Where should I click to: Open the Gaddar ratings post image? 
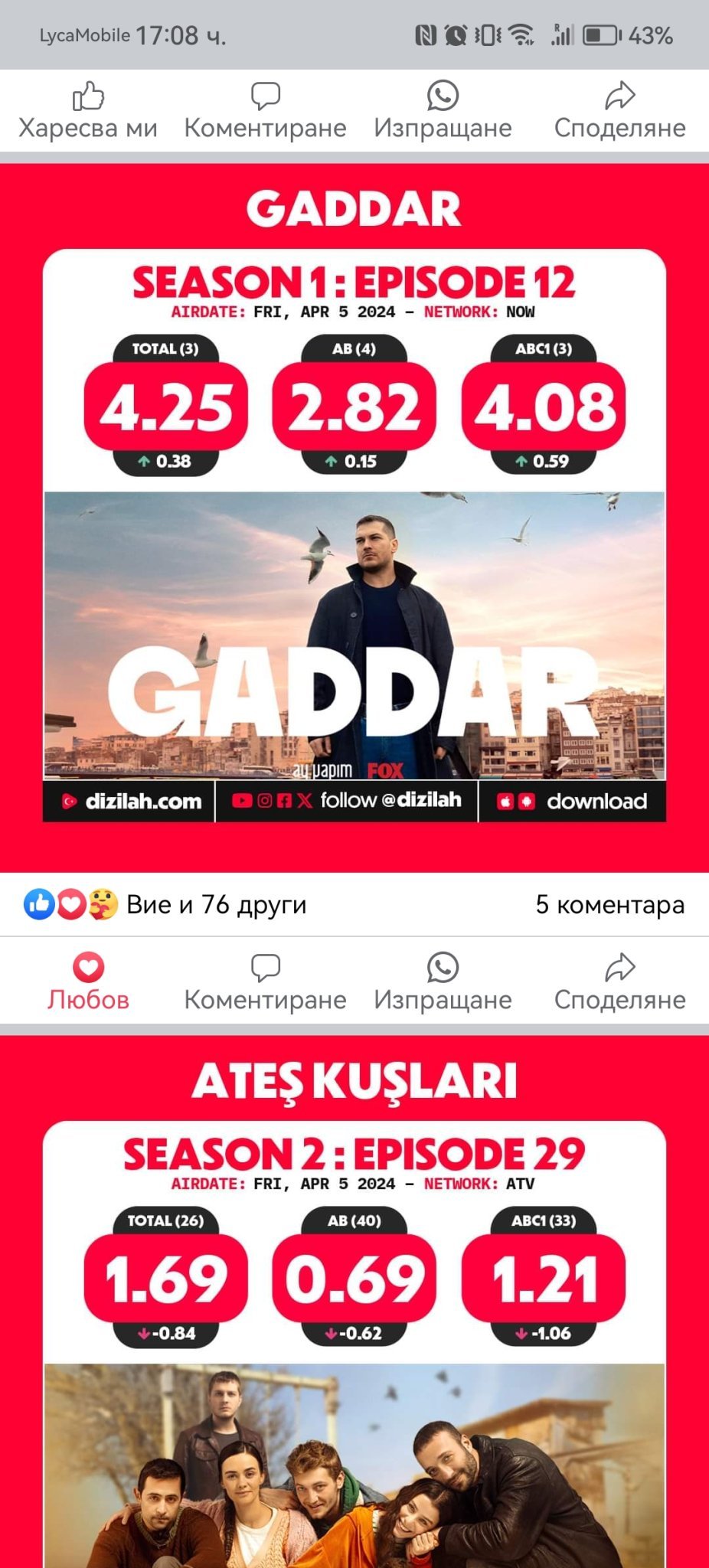tap(354, 536)
